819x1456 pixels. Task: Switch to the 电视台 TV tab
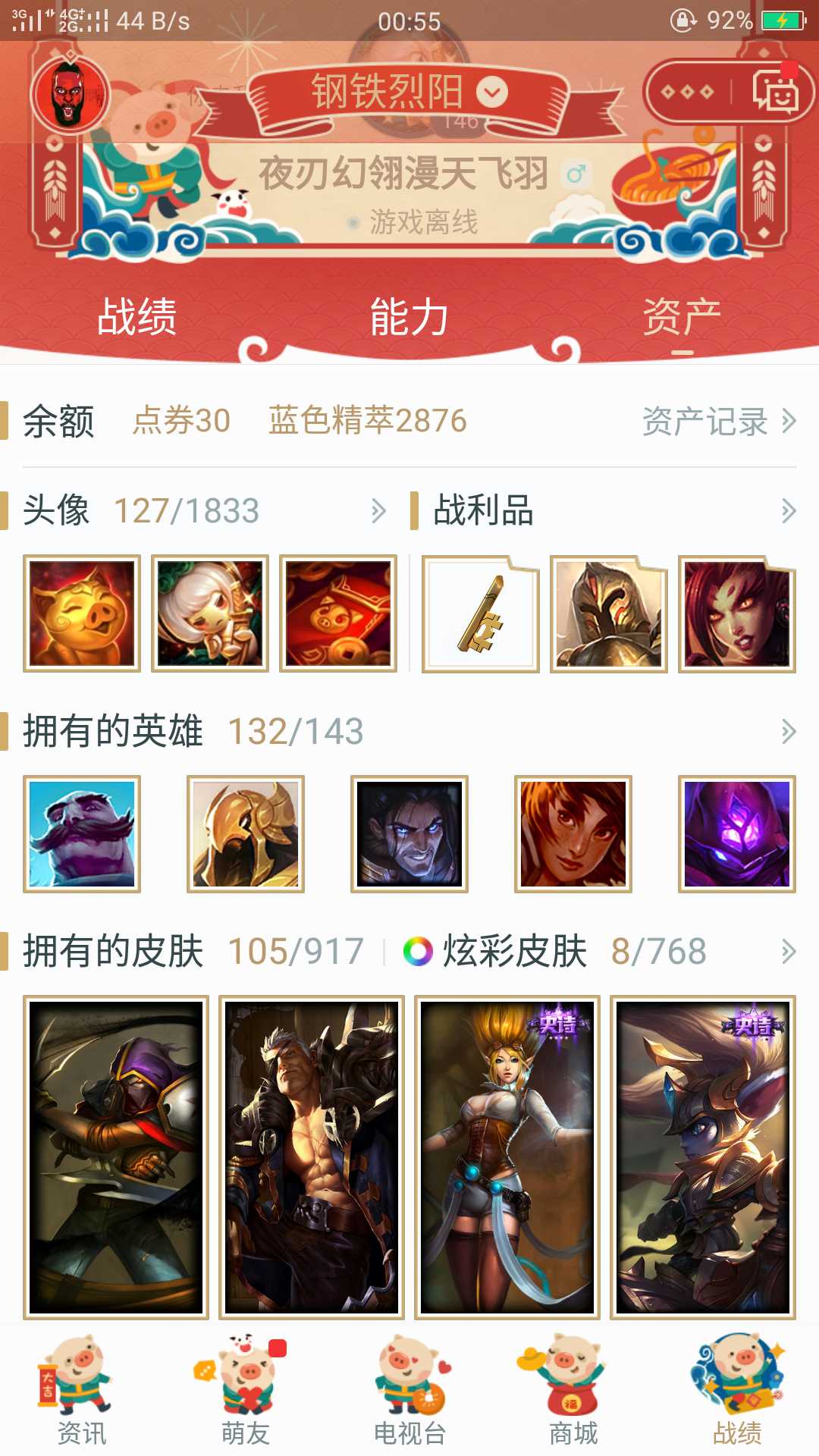409,1392
